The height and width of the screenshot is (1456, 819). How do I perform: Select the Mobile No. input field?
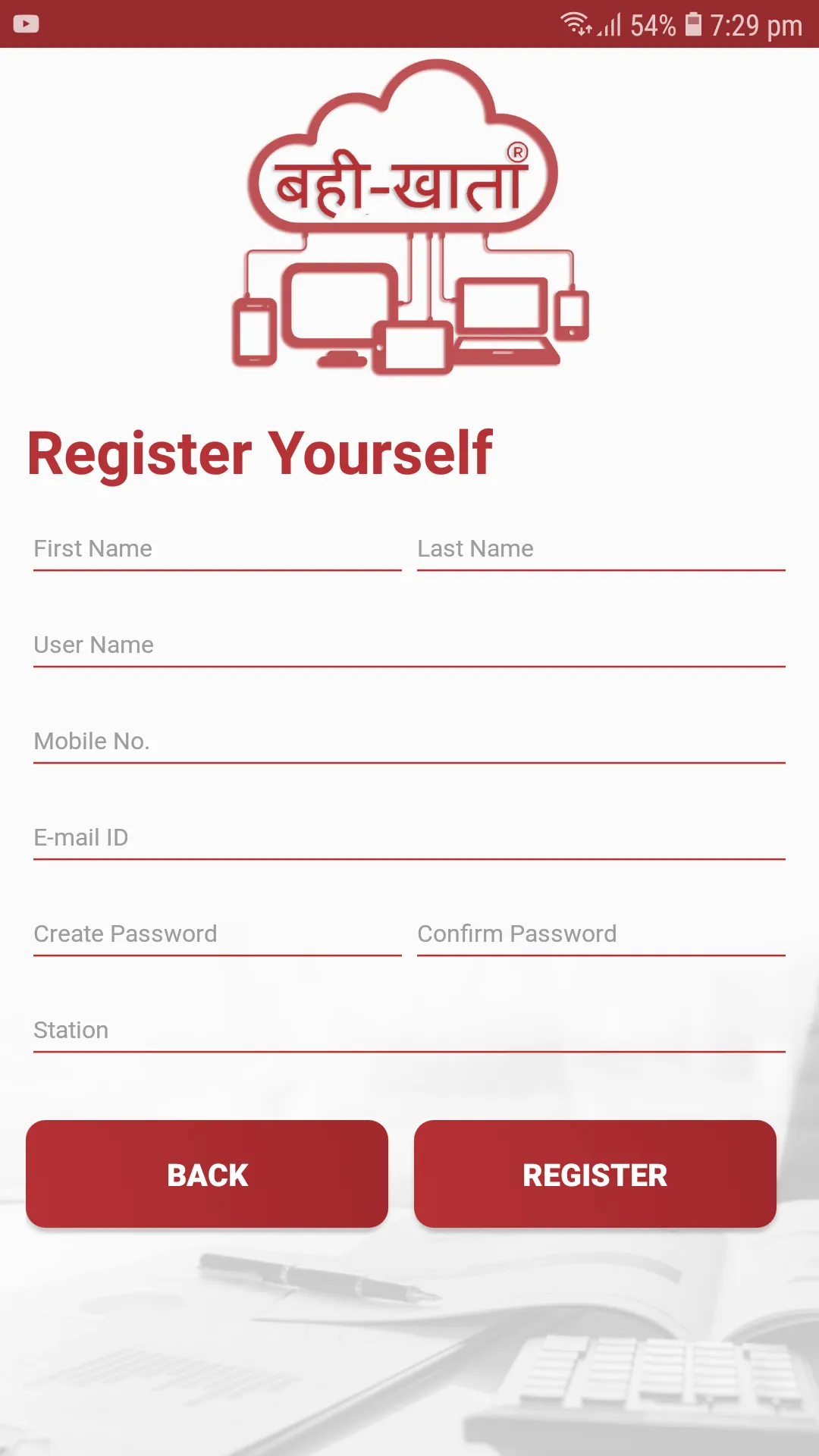[x=409, y=742]
